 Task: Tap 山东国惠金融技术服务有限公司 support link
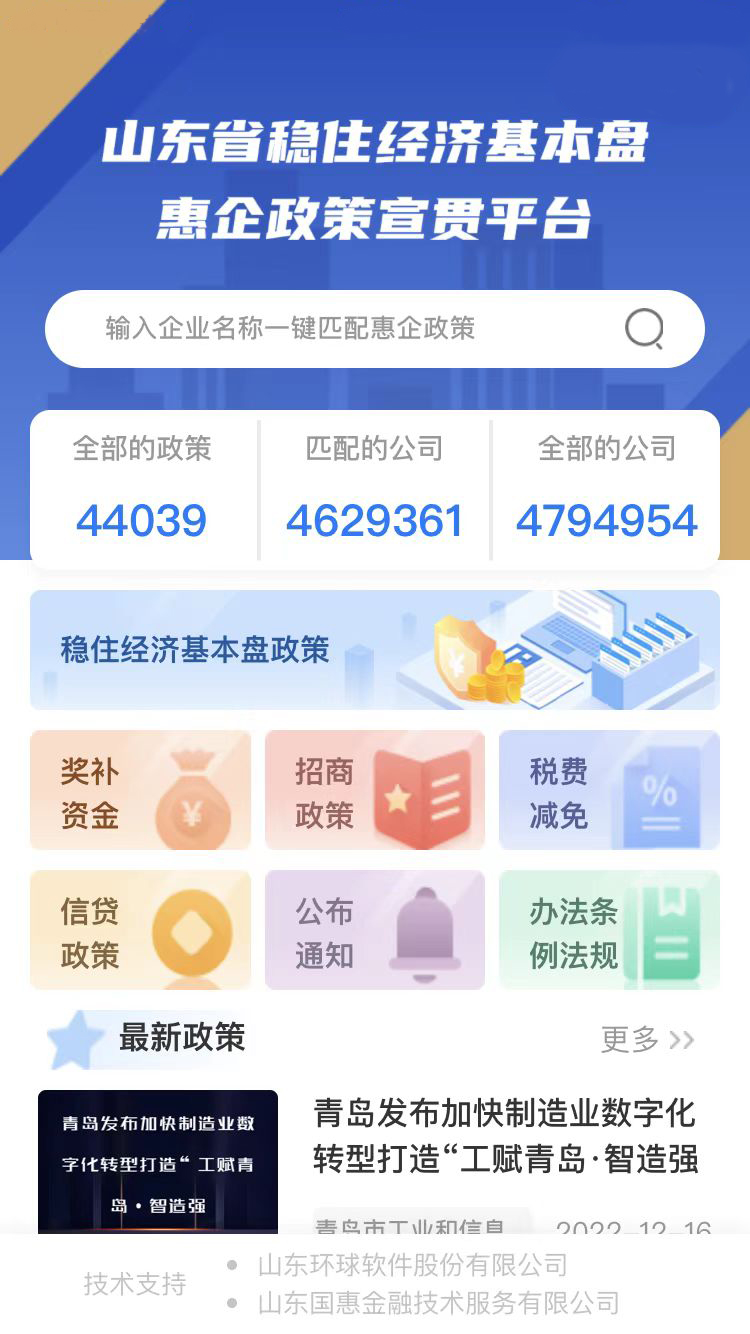pos(438,1303)
